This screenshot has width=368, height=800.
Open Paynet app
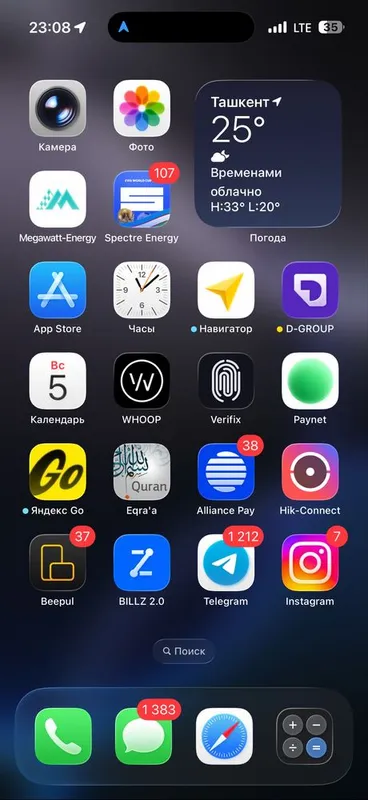coord(310,381)
